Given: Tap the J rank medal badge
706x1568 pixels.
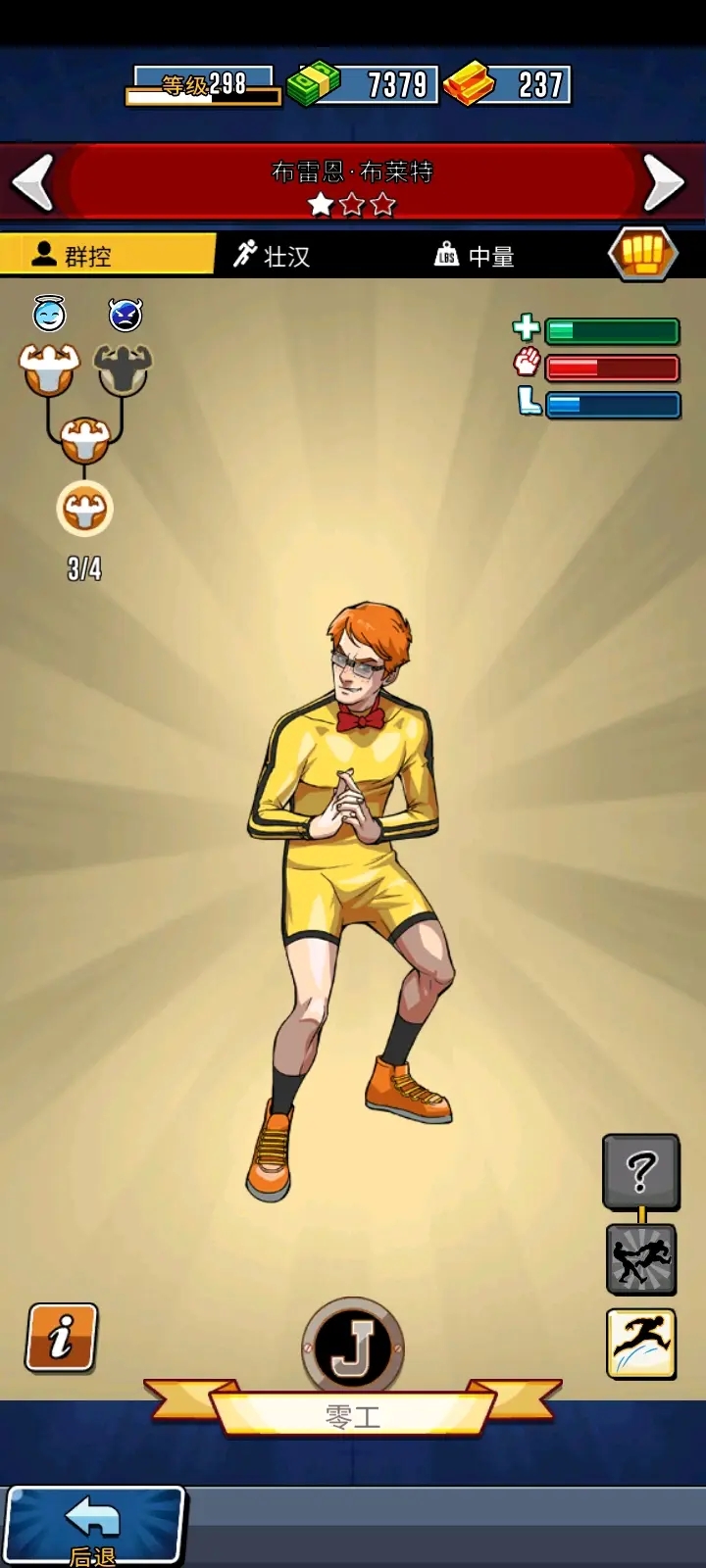Looking at the screenshot, I should click(x=353, y=1347).
